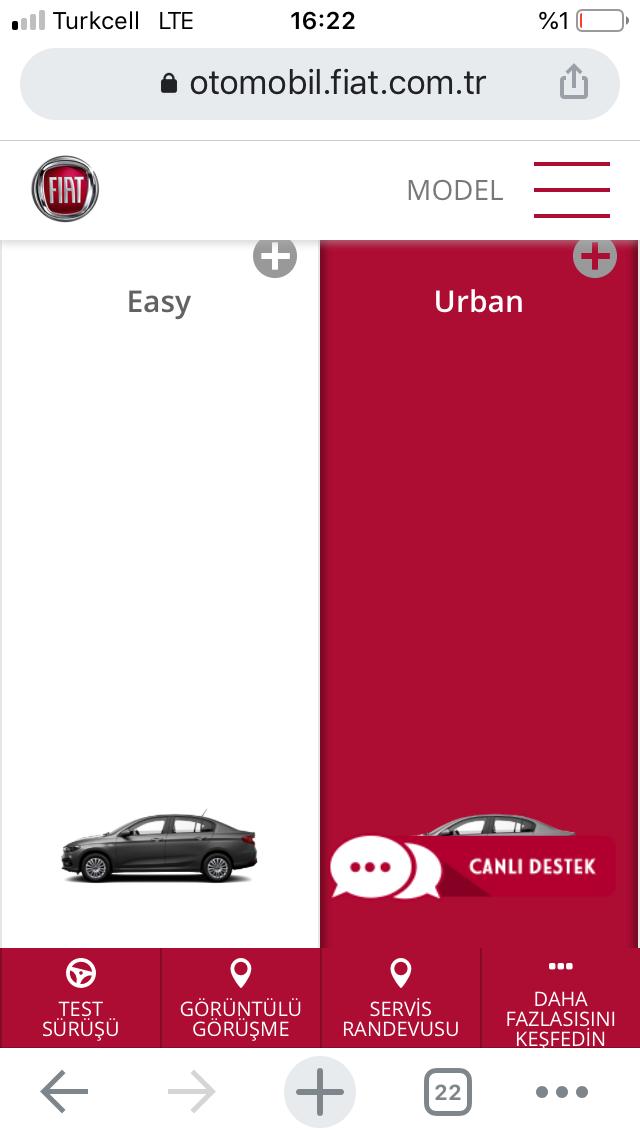Viewport: 640px width, 1136px height.
Task: View the 22 open tabs
Action: [447, 1092]
